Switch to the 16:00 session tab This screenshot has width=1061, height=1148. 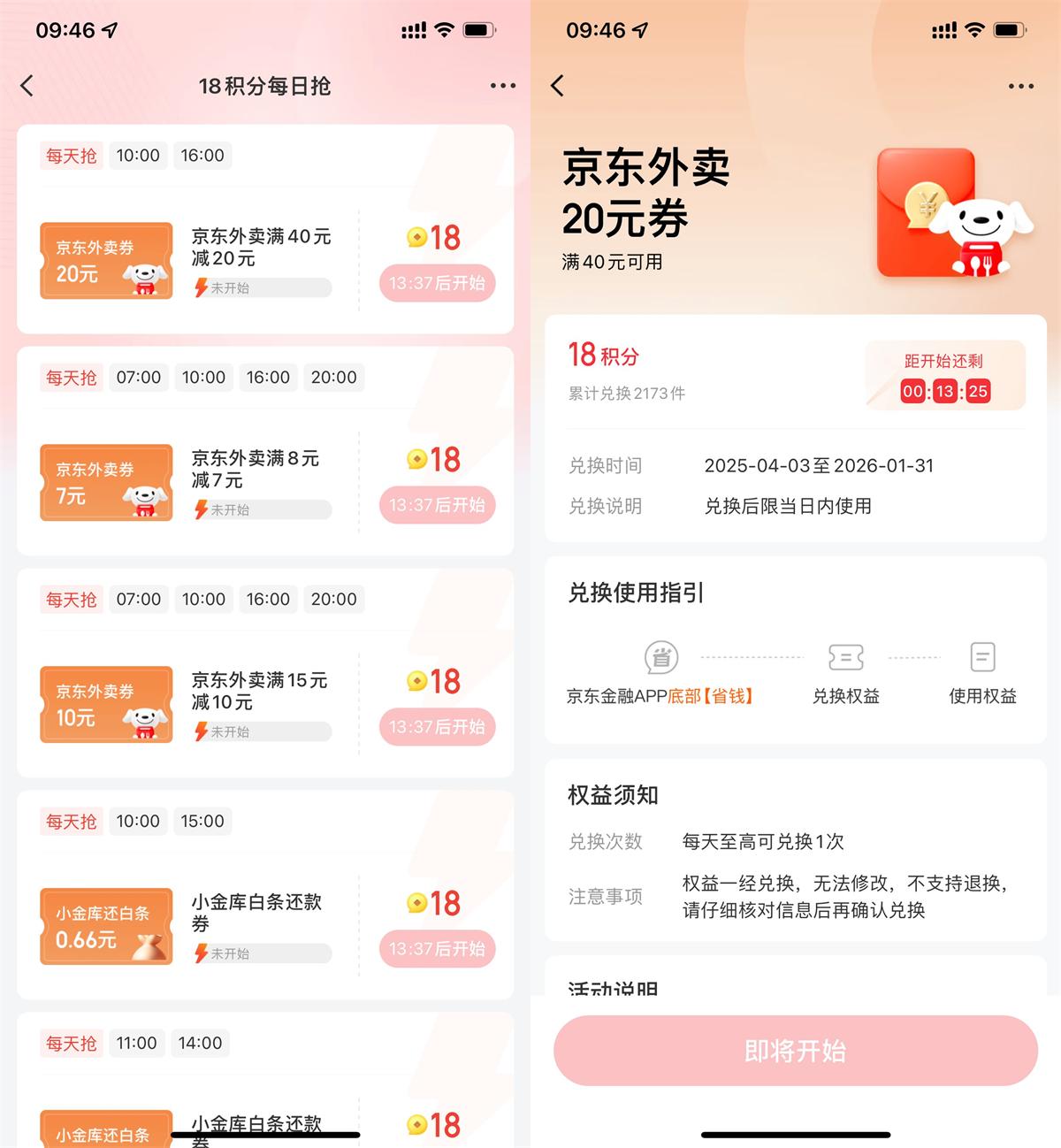click(x=202, y=156)
